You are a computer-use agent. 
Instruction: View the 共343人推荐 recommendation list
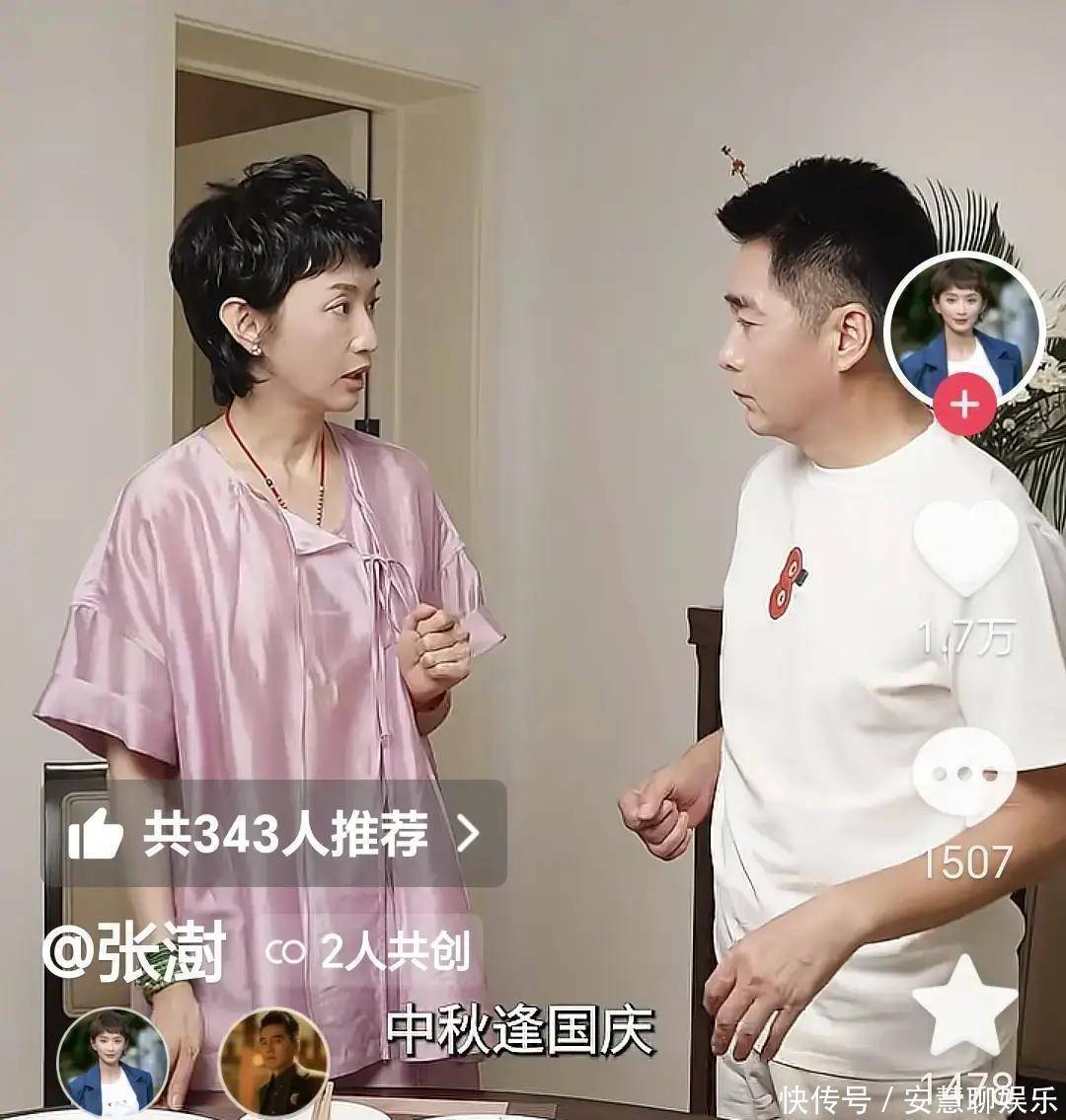(273, 834)
